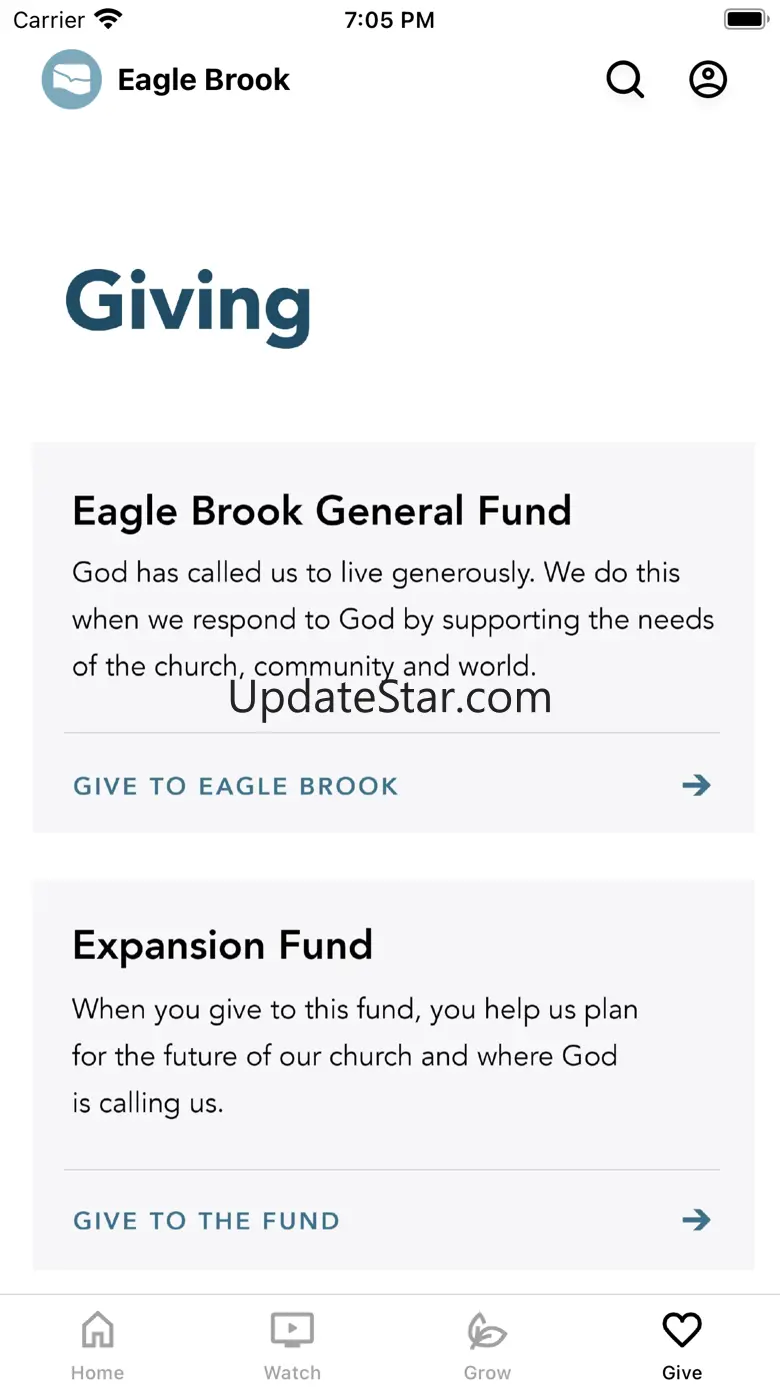The width and height of the screenshot is (780, 1387).
Task: Select the Give tab
Action: pyautogui.click(x=682, y=1345)
